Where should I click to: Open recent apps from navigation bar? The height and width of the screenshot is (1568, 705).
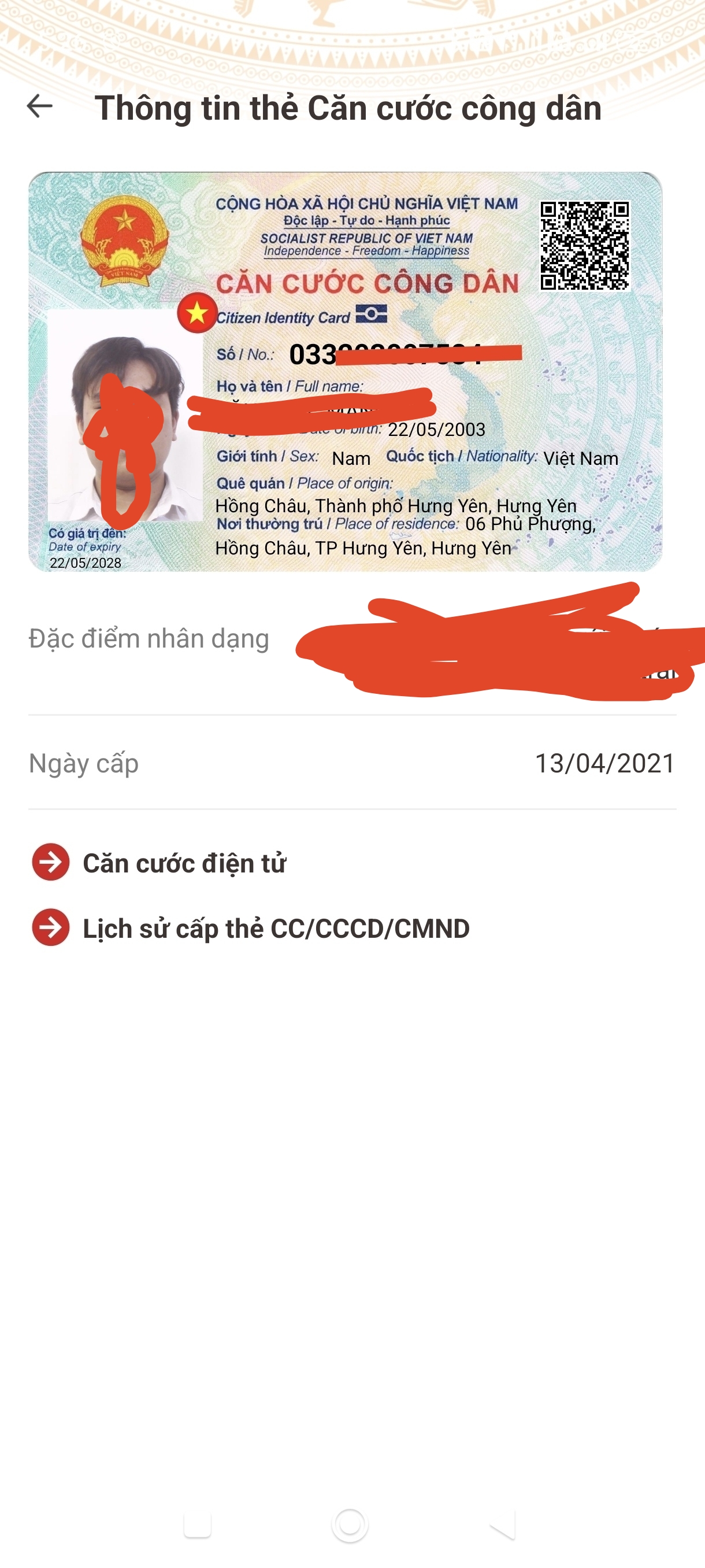pos(198,1525)
